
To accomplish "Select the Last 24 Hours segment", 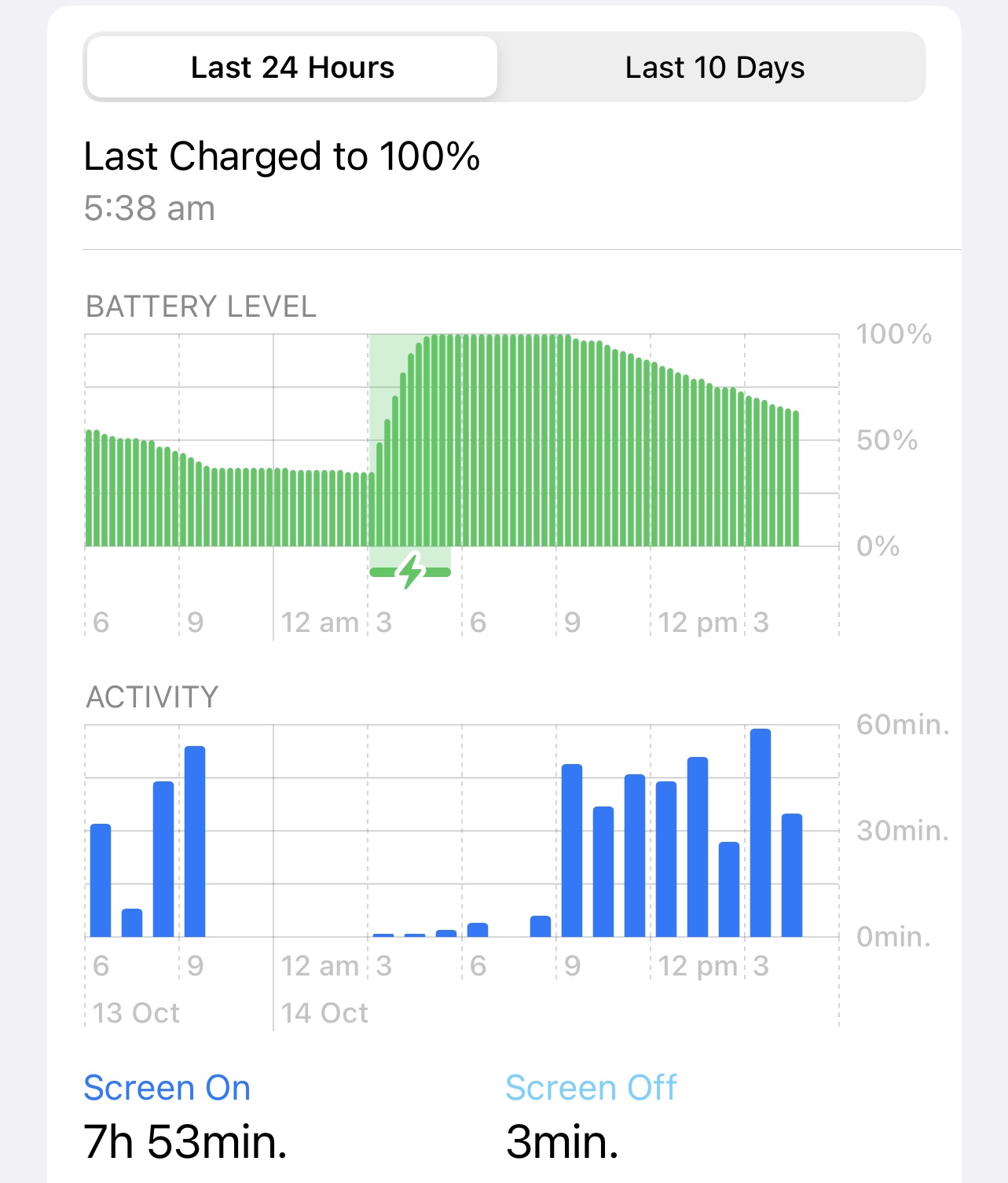I will (292, 68).
